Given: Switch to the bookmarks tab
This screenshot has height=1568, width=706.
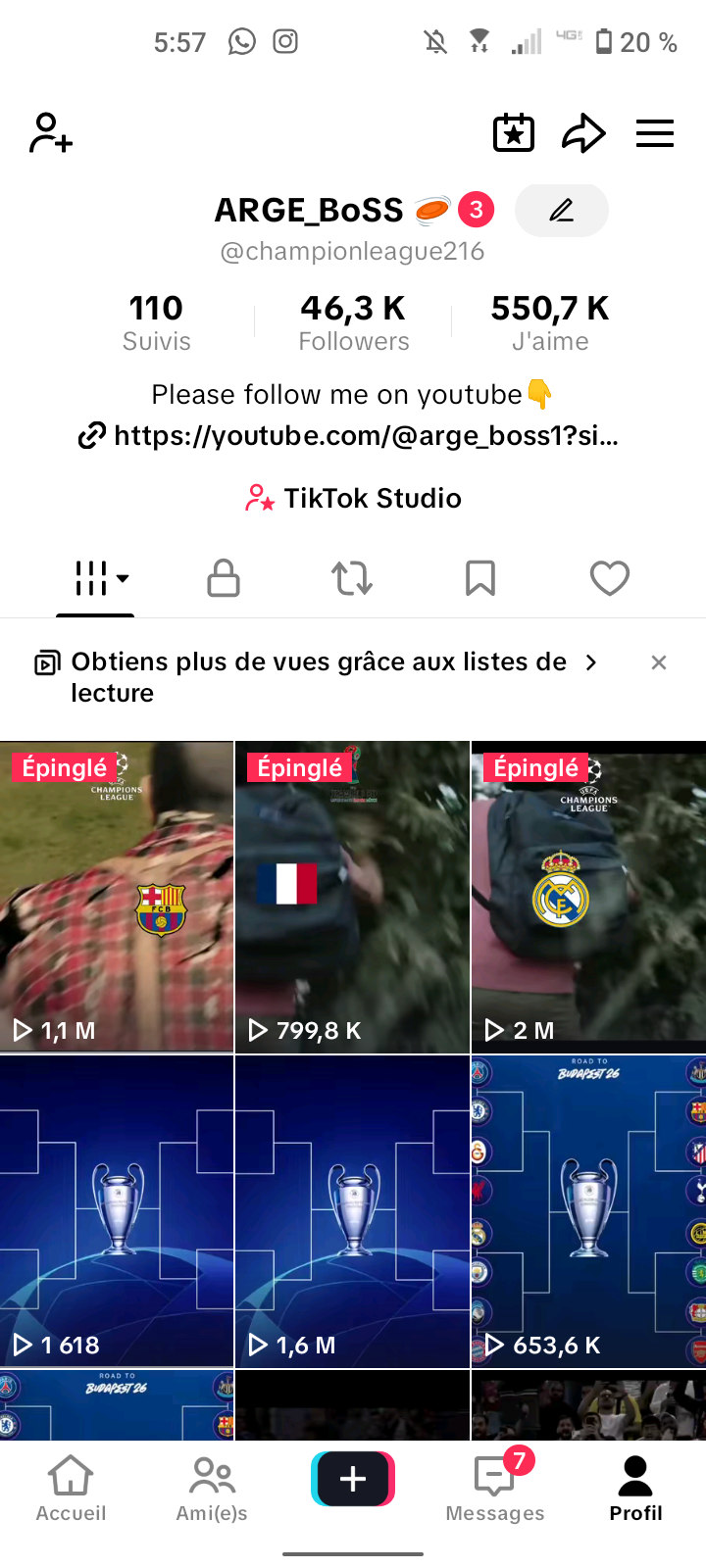Looking at the screenshot, I should coord(480,578).
